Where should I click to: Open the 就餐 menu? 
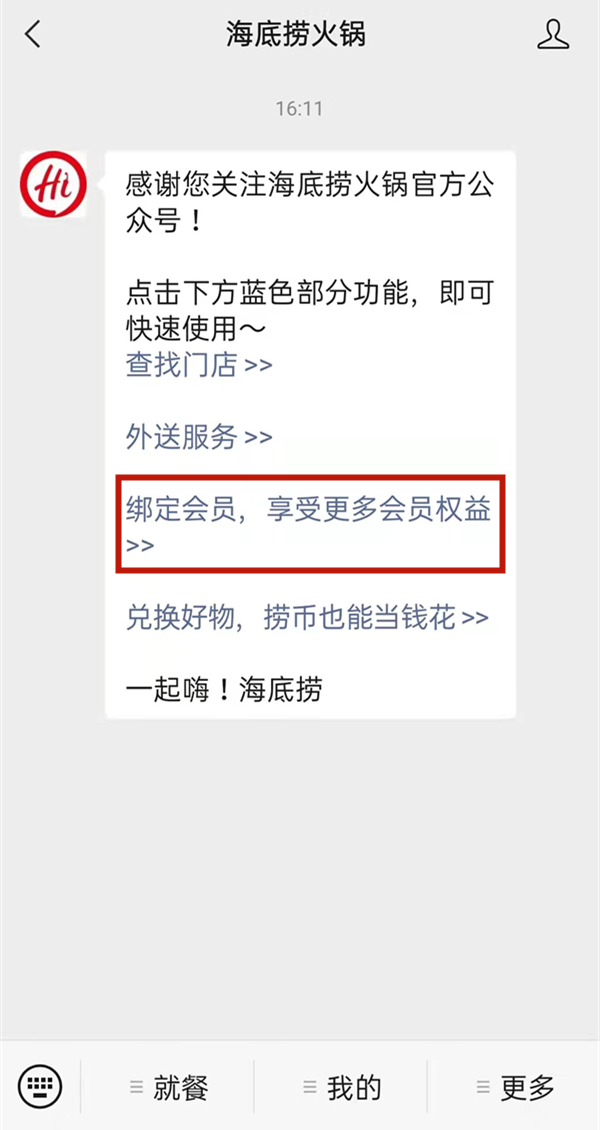click(x=169, y=1087)
